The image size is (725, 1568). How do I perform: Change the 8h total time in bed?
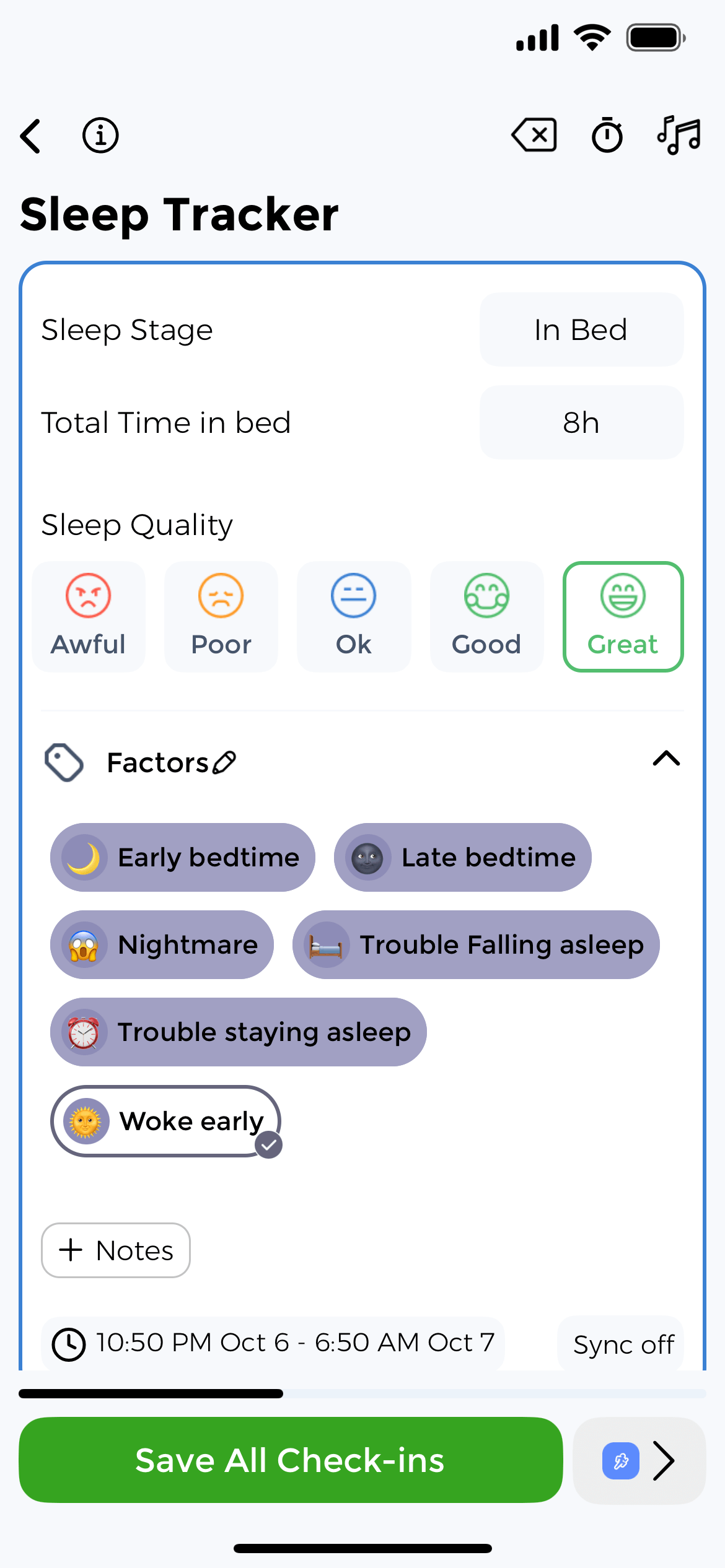point(581,423)
